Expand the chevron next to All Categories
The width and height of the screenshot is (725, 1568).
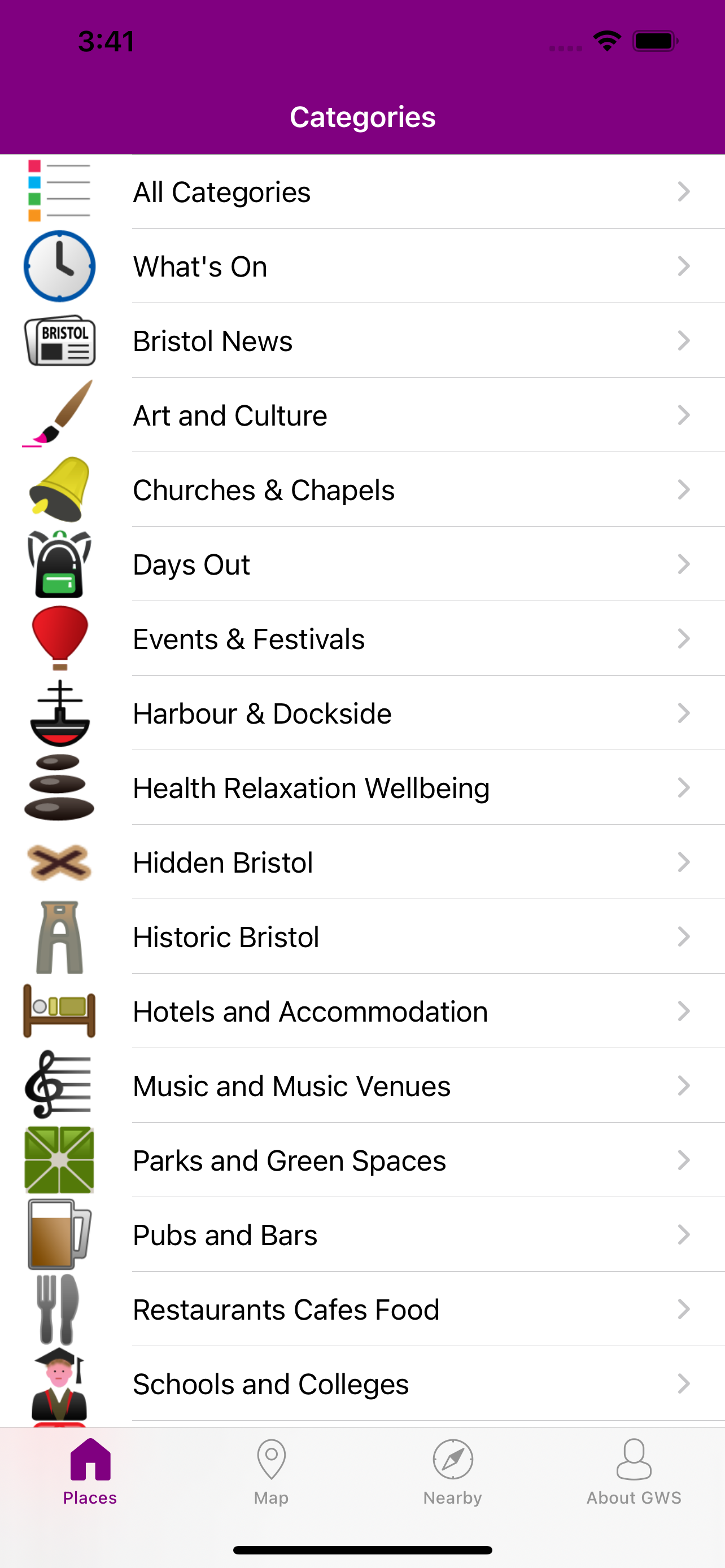point(684,191)
